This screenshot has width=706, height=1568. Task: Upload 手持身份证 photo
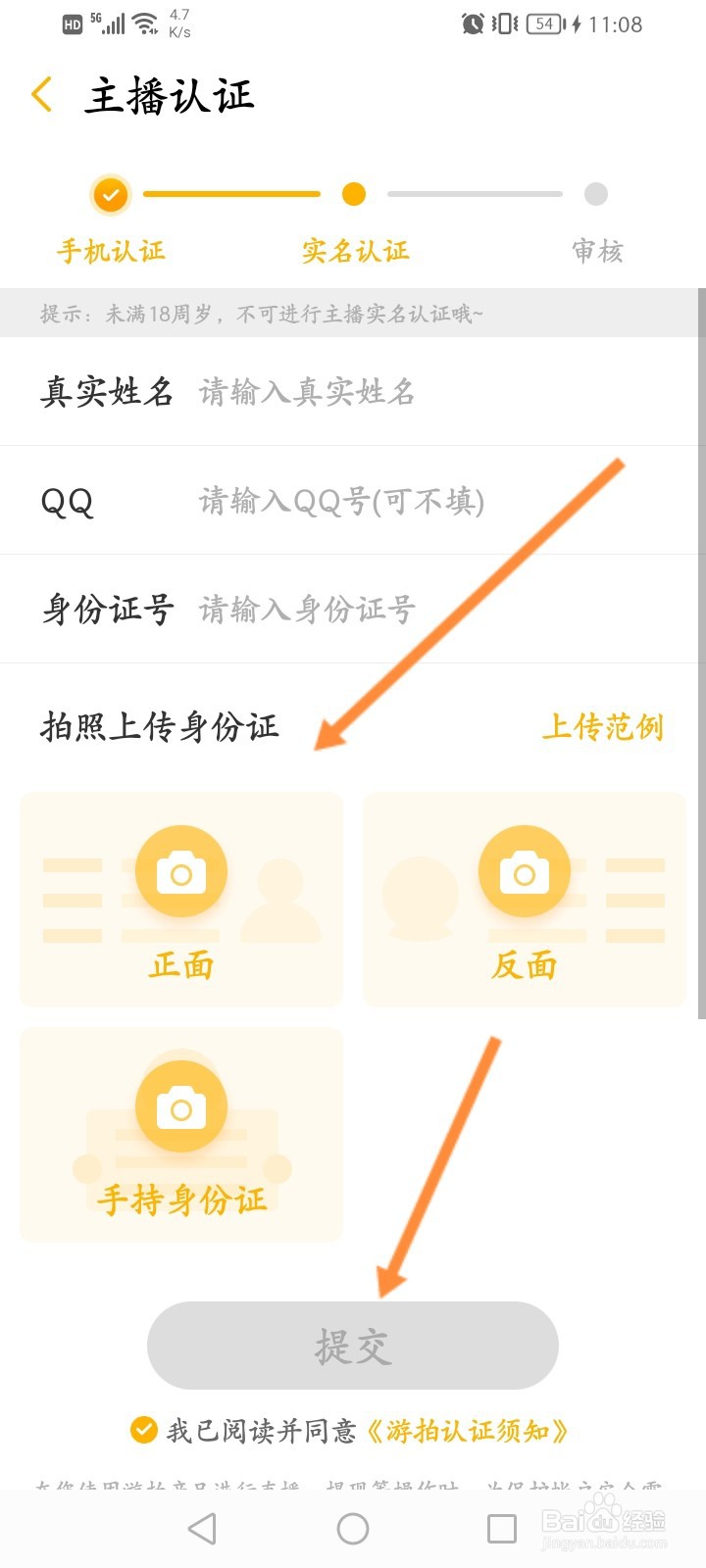[181, 1134]
